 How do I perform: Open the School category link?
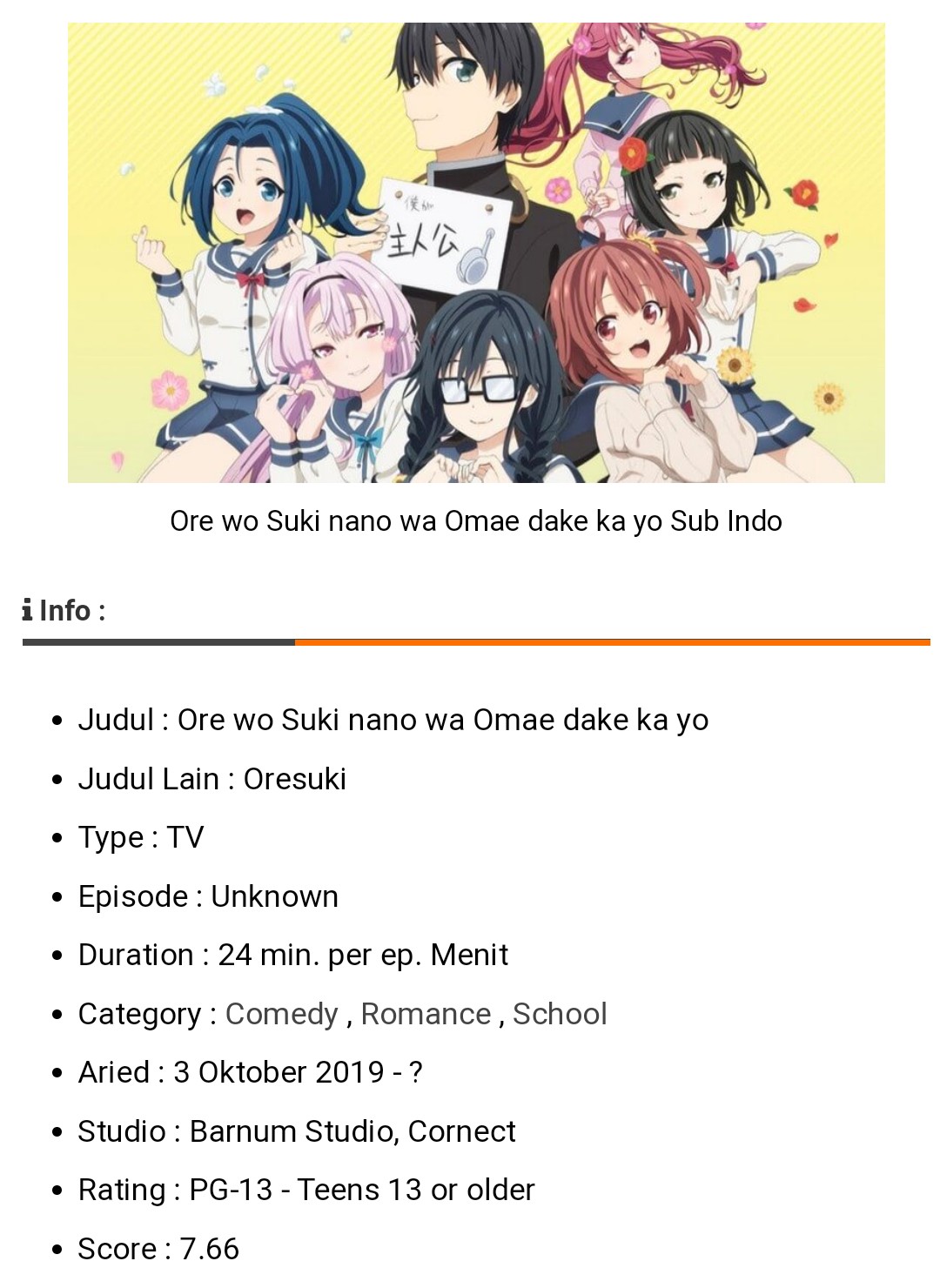(560, 1014)
